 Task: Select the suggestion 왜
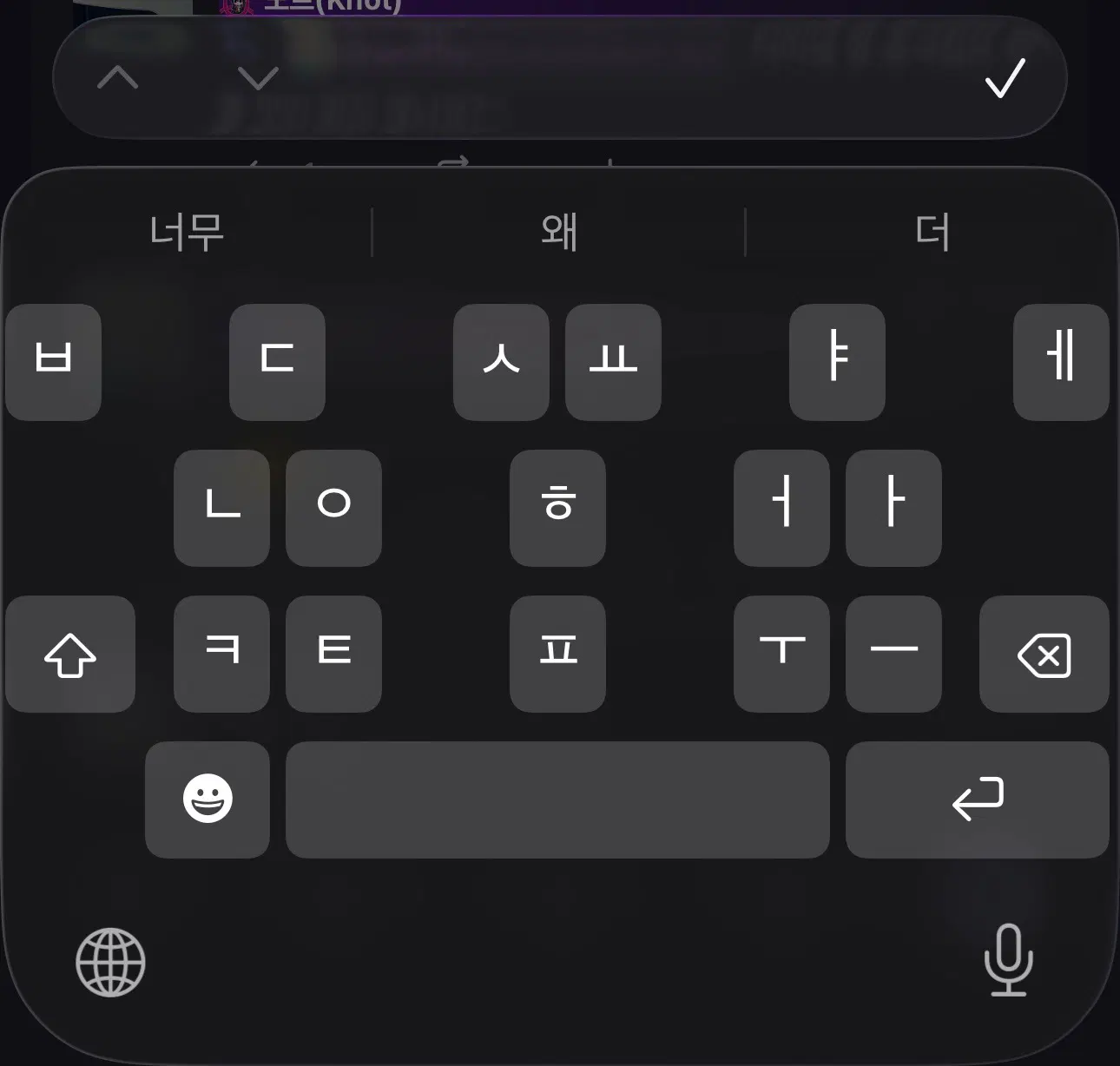558,232
